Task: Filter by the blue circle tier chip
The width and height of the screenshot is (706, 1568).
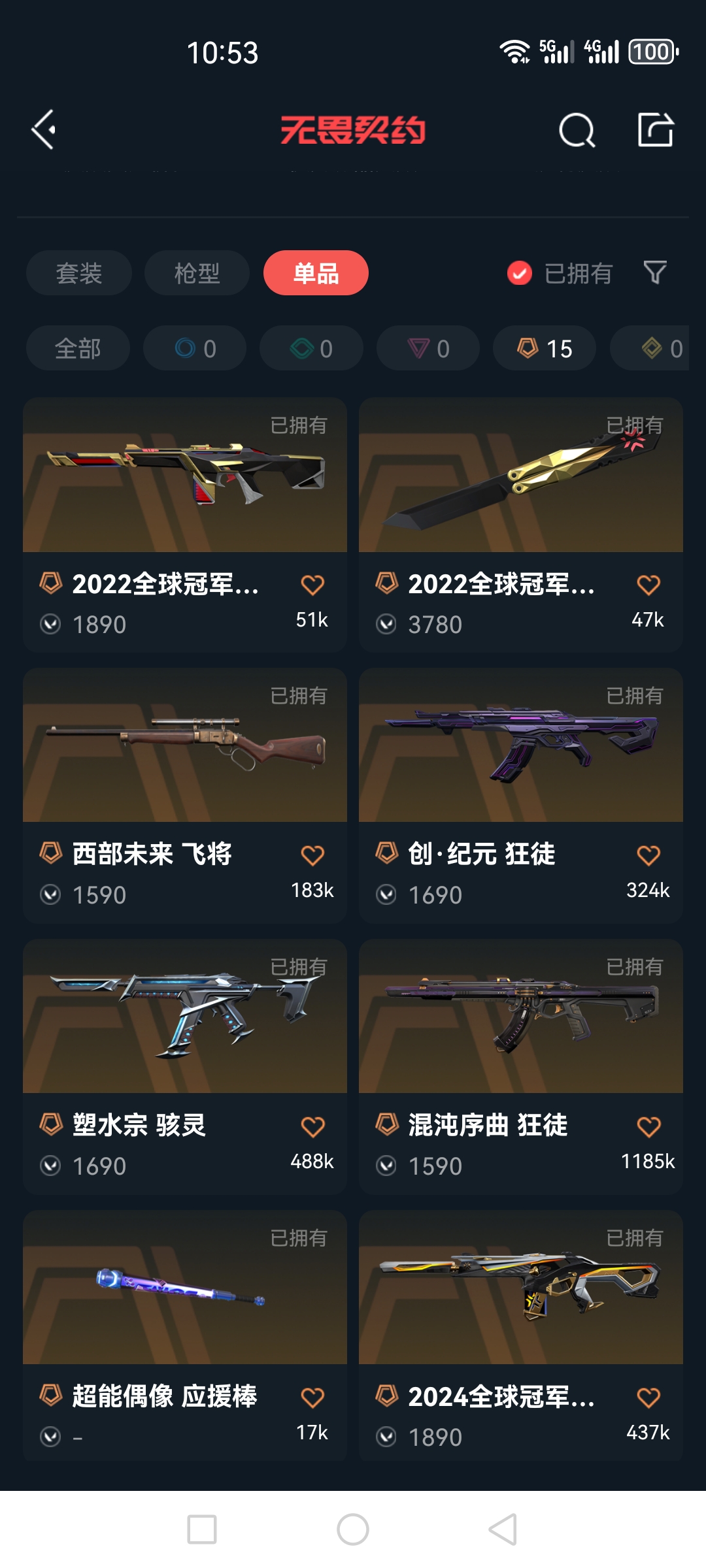Action: [x=195, y=348]
